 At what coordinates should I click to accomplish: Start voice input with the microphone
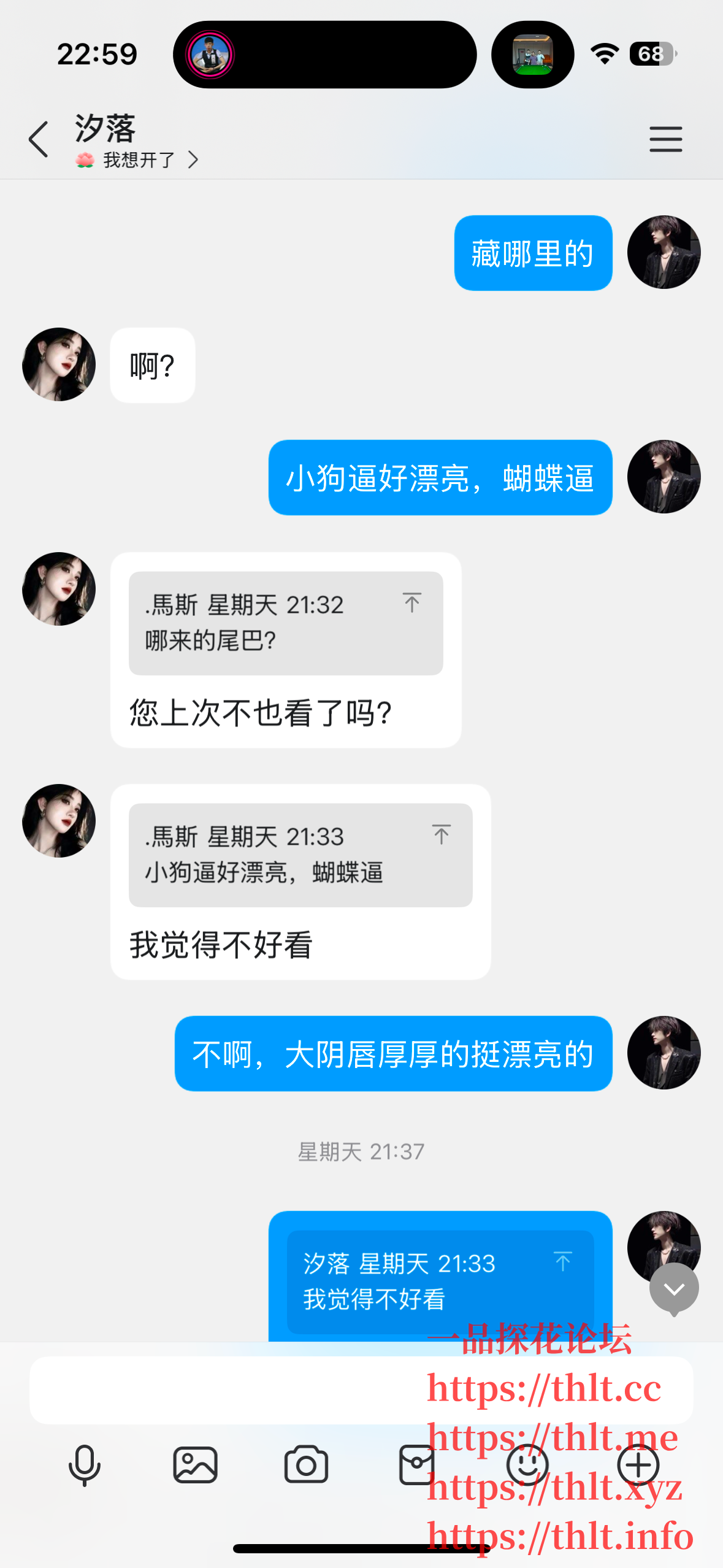click(84, 1465)
